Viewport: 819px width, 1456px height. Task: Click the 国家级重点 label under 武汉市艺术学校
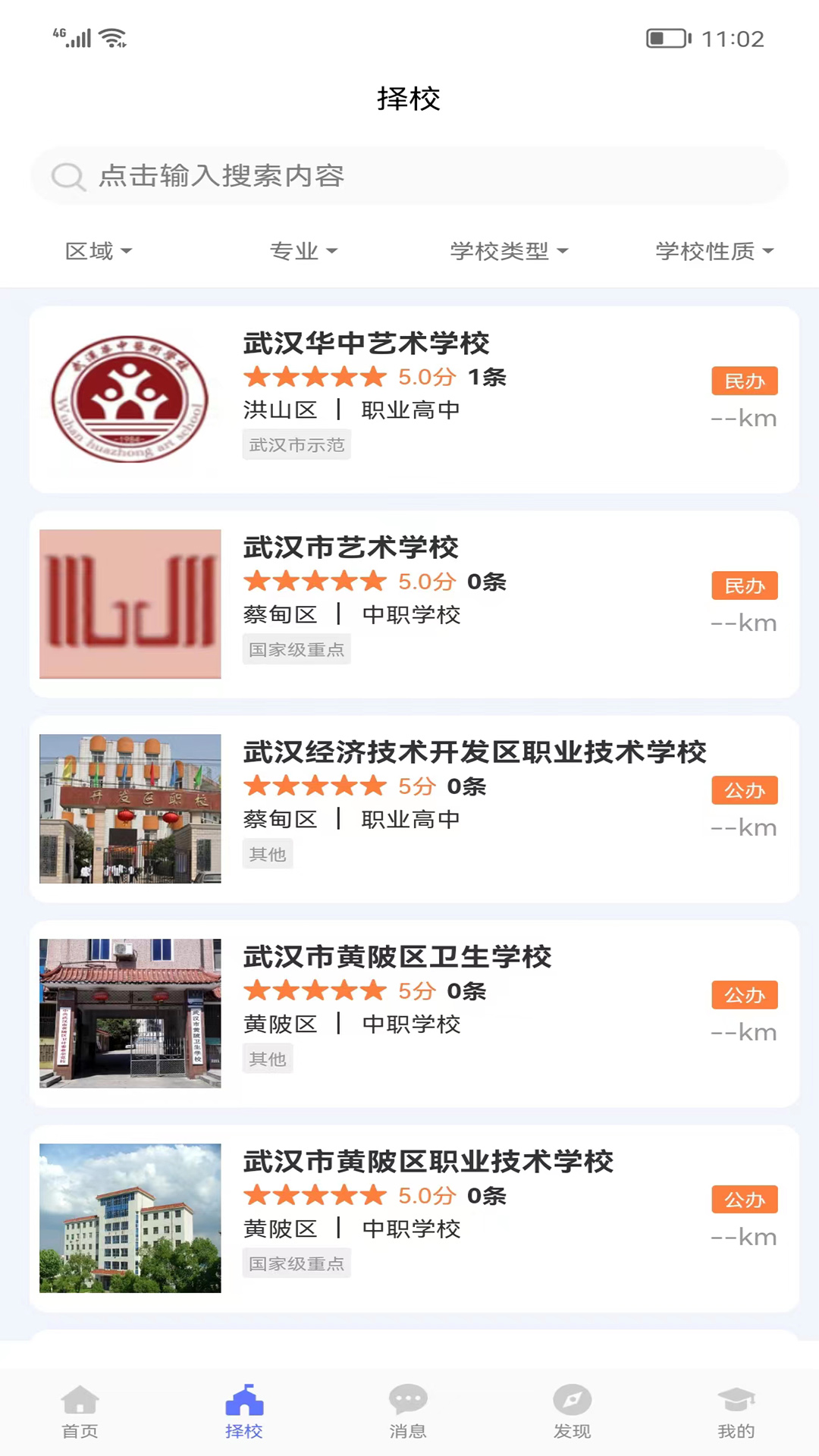pos(297,649)
